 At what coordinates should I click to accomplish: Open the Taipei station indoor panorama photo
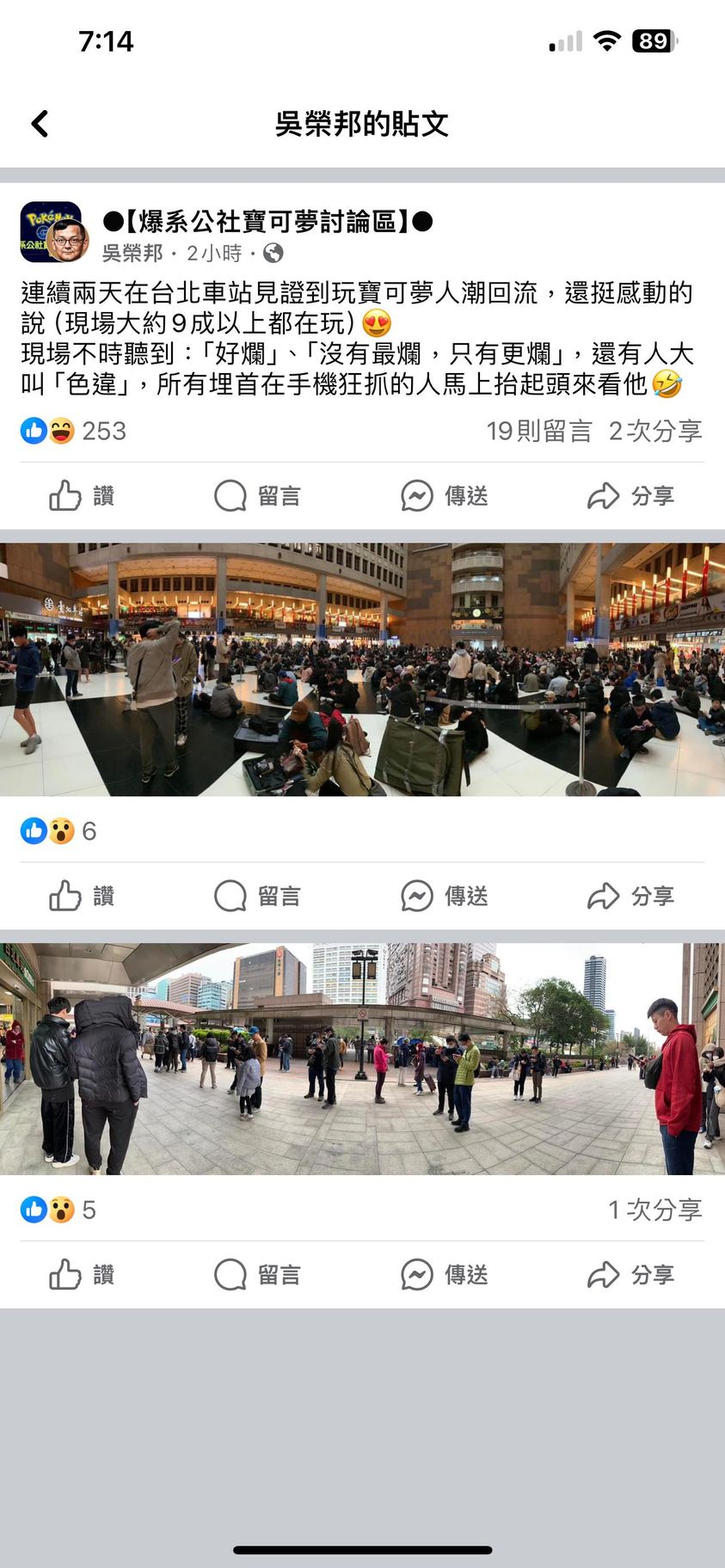tap(362, 669)
